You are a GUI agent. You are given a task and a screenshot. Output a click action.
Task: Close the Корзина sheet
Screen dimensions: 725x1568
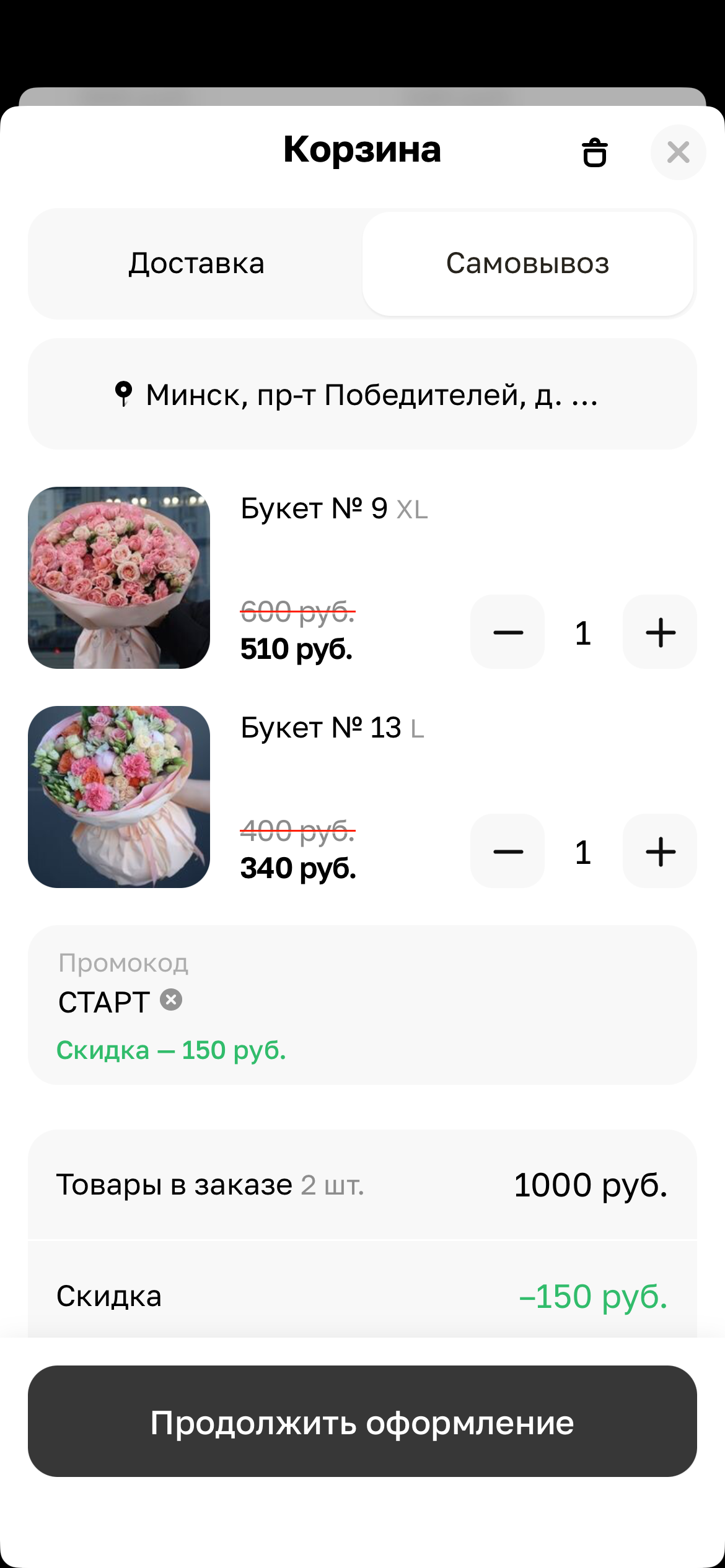pos(678,152)
